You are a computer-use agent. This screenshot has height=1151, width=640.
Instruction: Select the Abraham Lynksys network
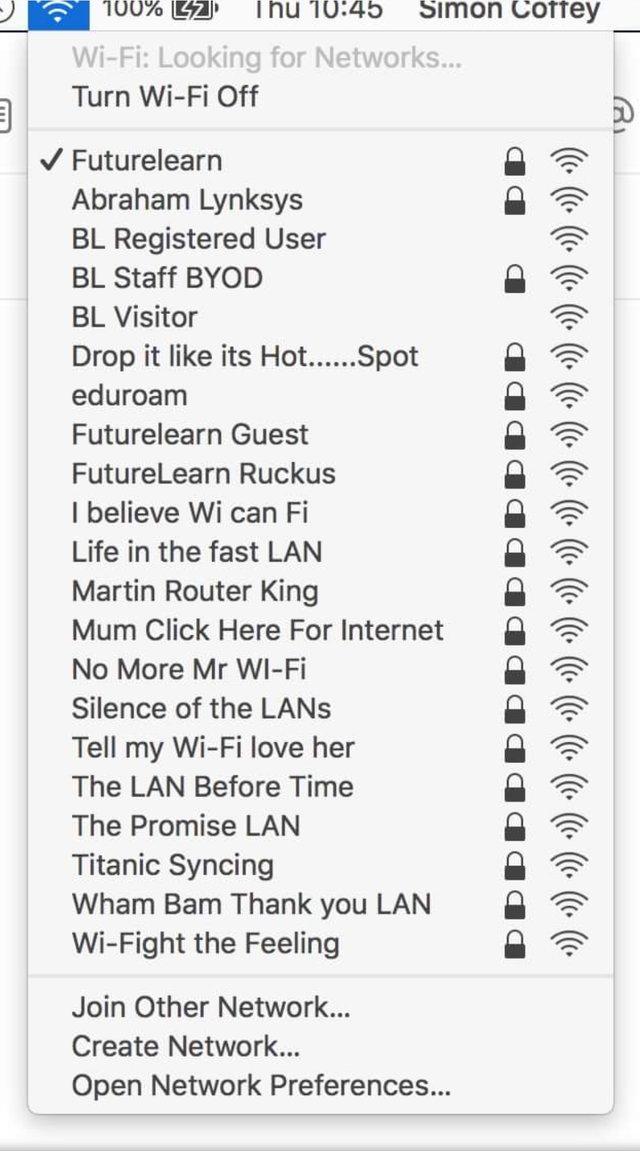(320, 200)
